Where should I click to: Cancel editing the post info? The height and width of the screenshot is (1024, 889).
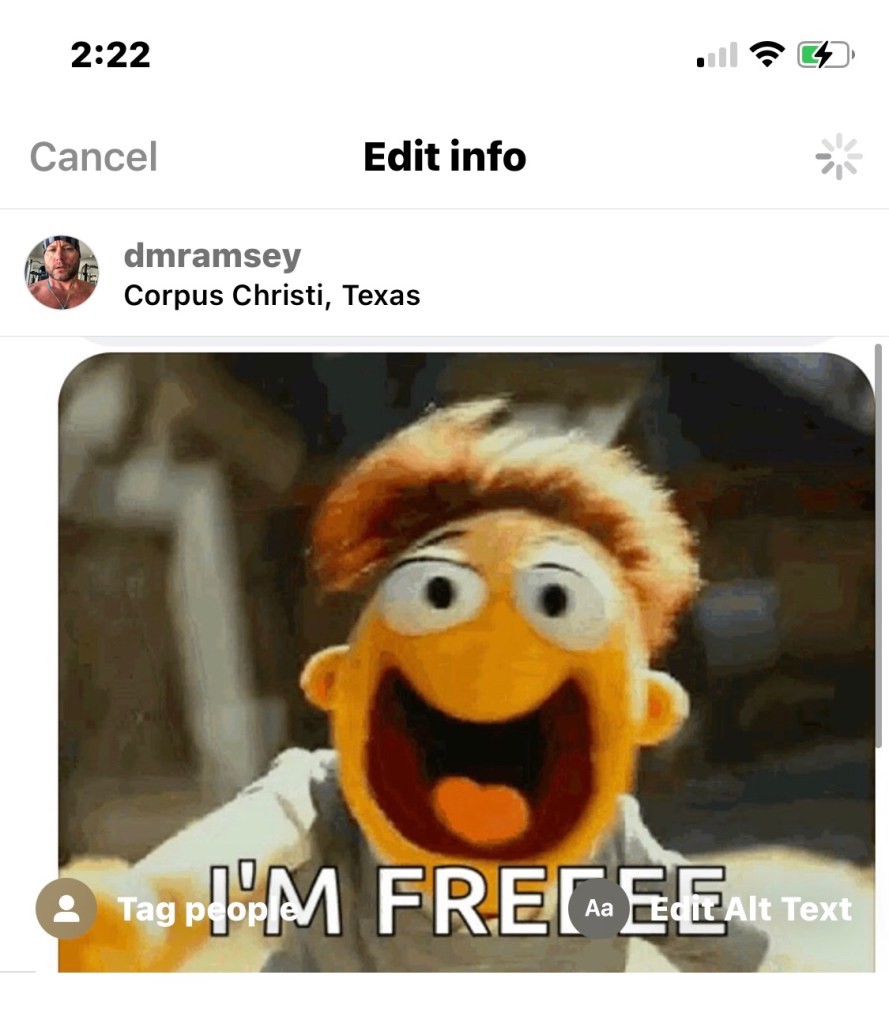pyautogui.click(x=93, y=157)
